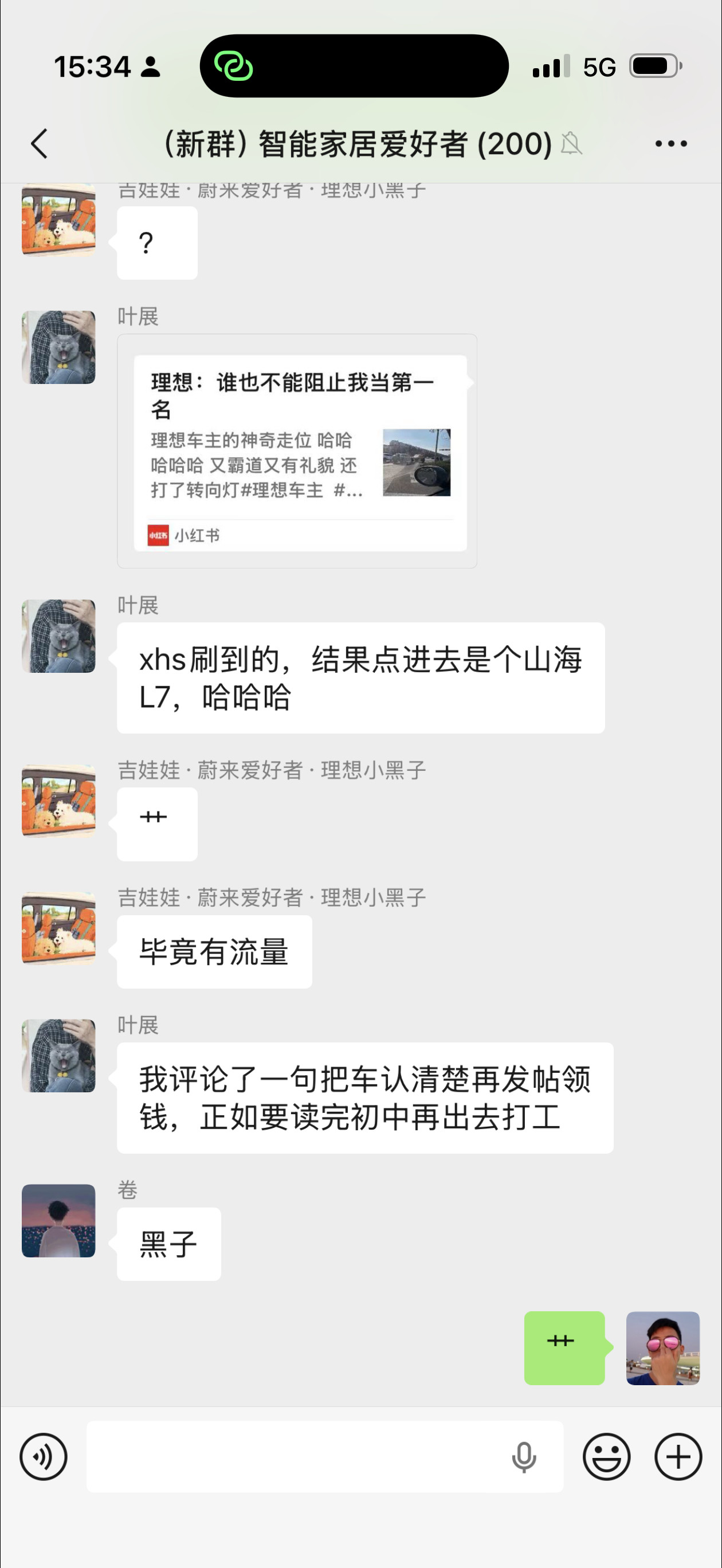Open the emoji picker
Viewport: 722px width, 1568px height.
[x=606, y=1457]
